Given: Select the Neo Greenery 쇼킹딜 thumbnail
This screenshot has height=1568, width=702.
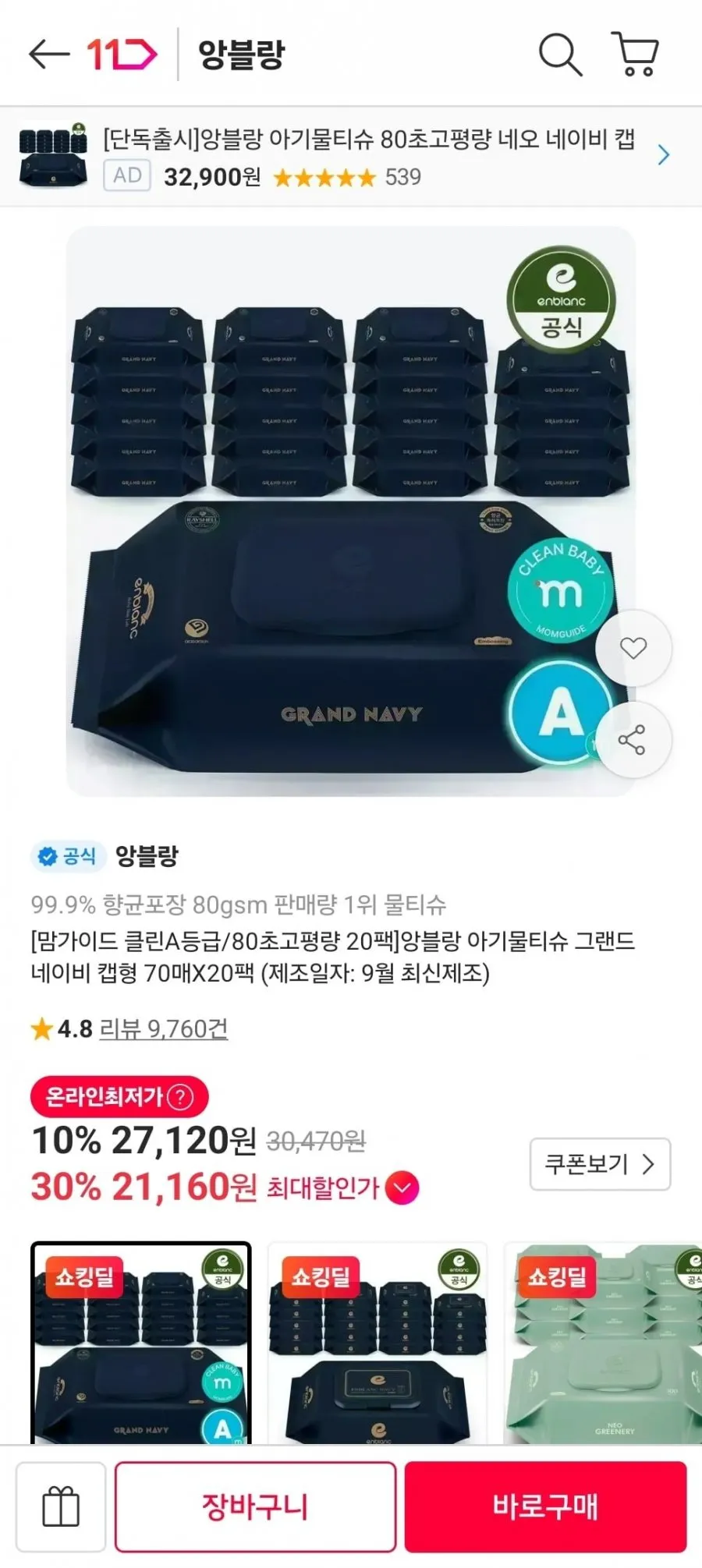Looking at the screenshot, I should (x=603, y=1343).
